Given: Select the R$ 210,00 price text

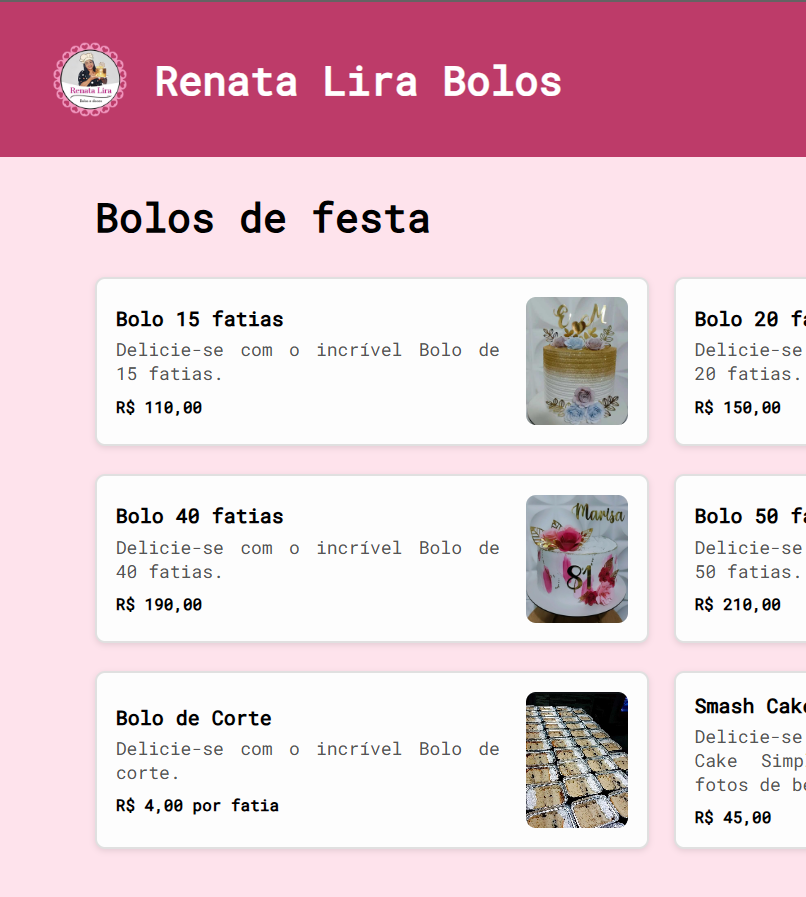Looking at the screenshot, I should click(x=737, y=604).
